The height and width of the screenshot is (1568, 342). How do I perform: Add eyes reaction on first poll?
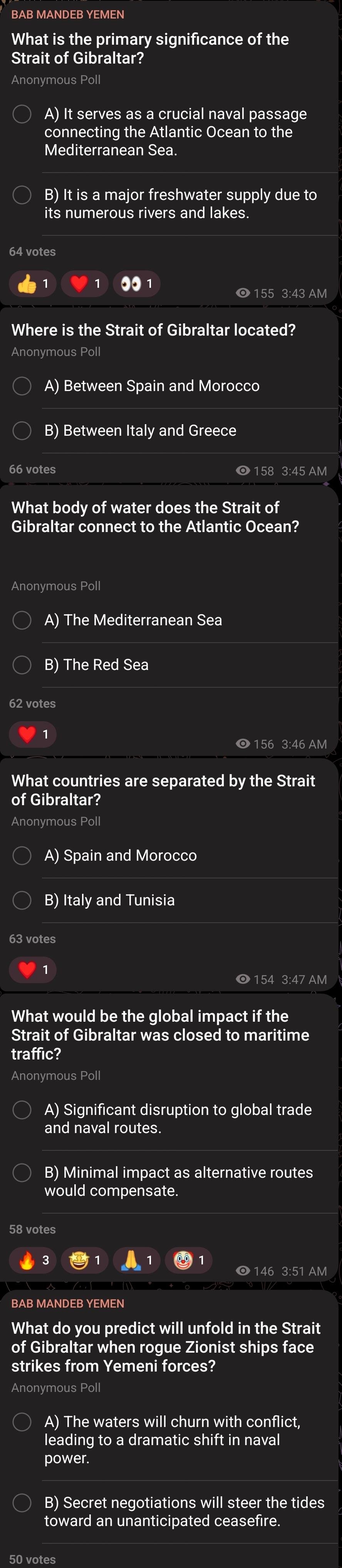coord(137,284)
